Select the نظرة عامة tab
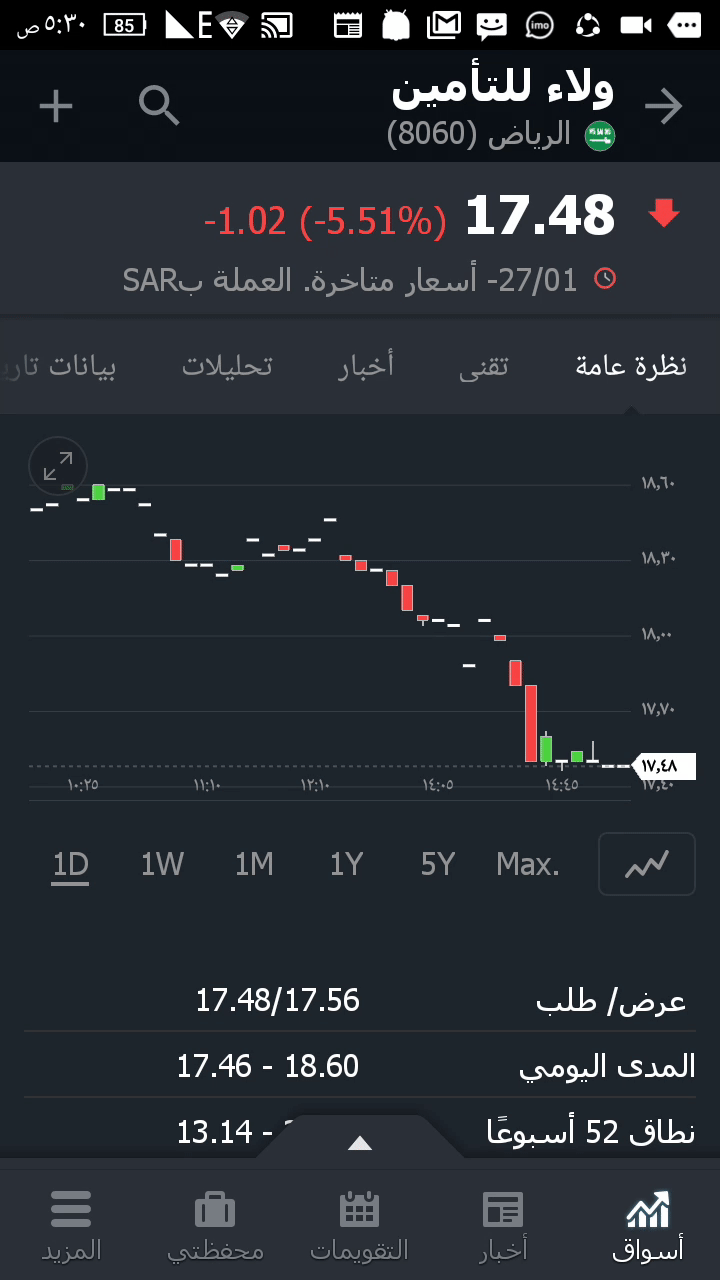This screenshot has width=720, height=1280. pos(631,366)
